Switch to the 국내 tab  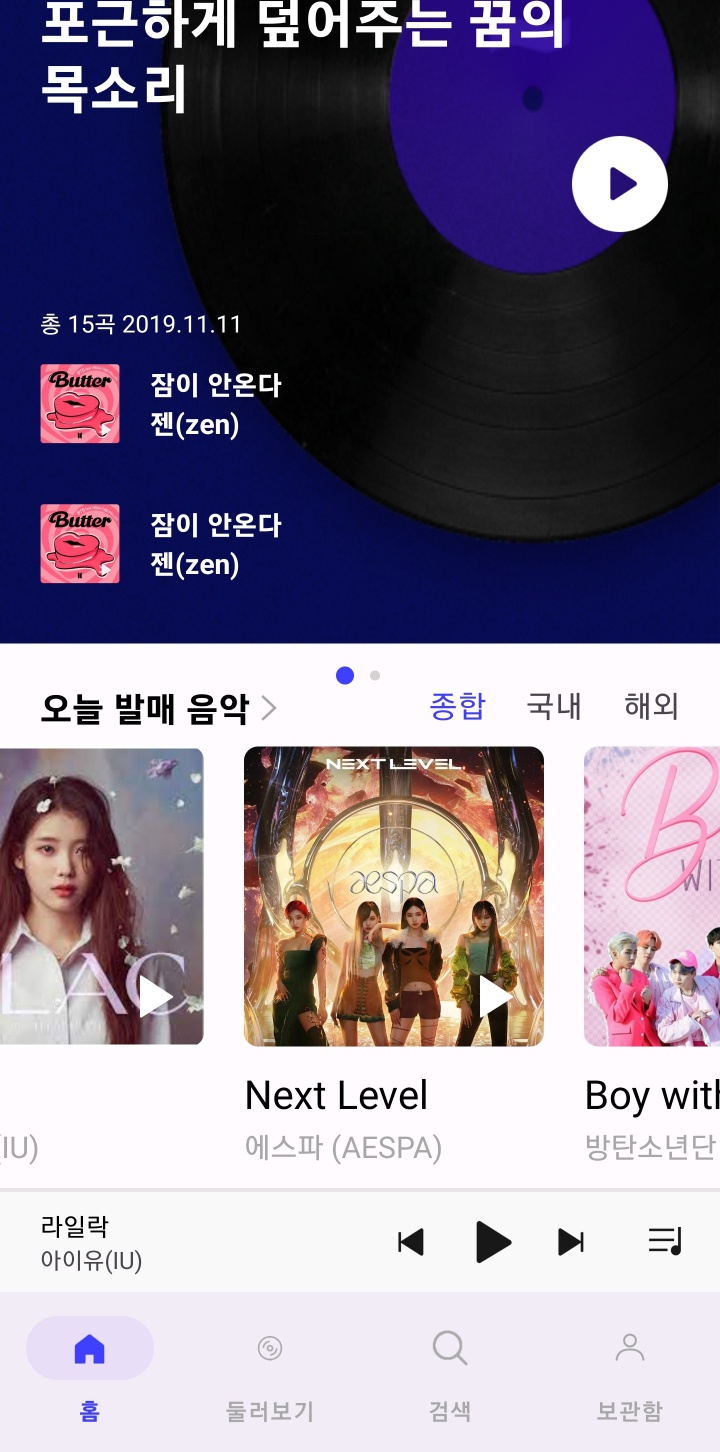coord(554,706)
